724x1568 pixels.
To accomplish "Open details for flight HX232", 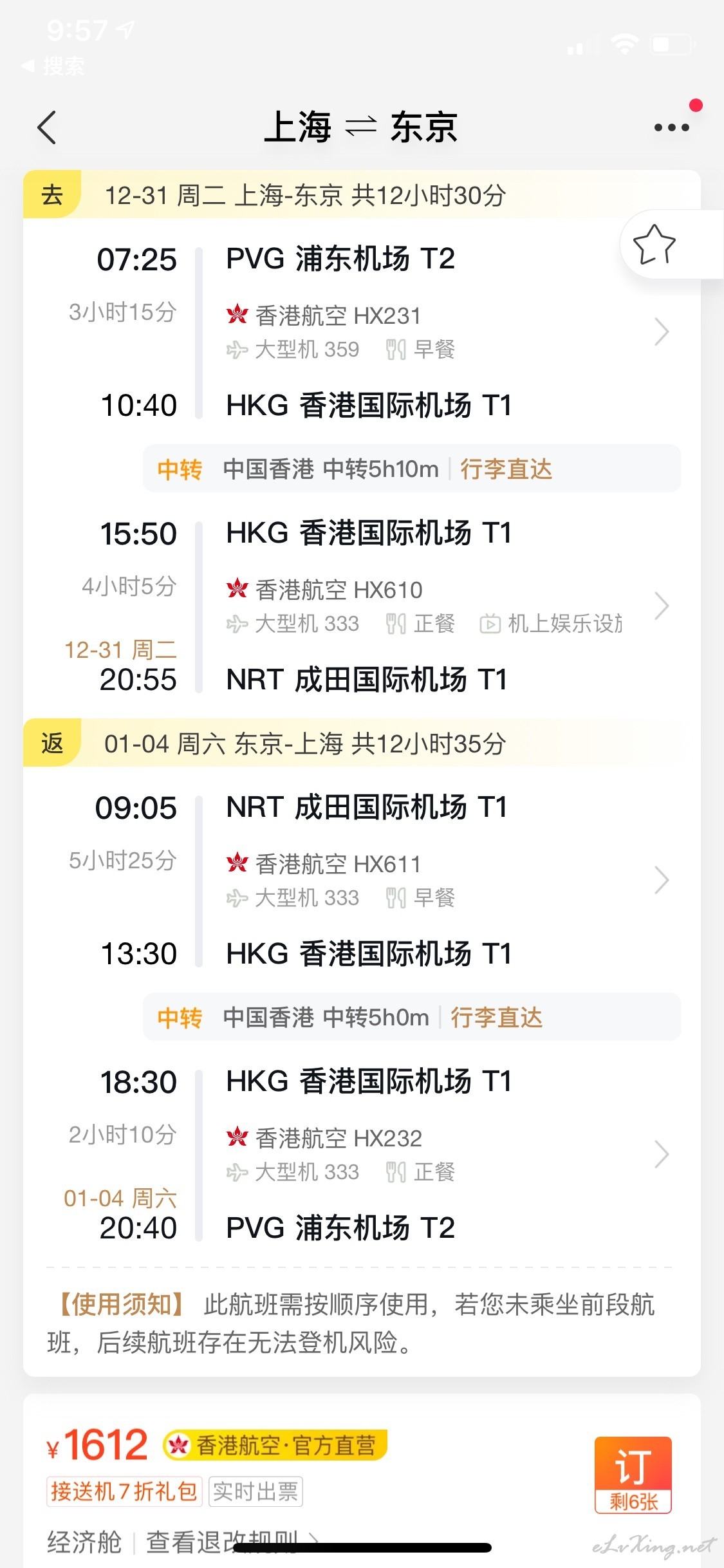I will (x=662, y=1155).
